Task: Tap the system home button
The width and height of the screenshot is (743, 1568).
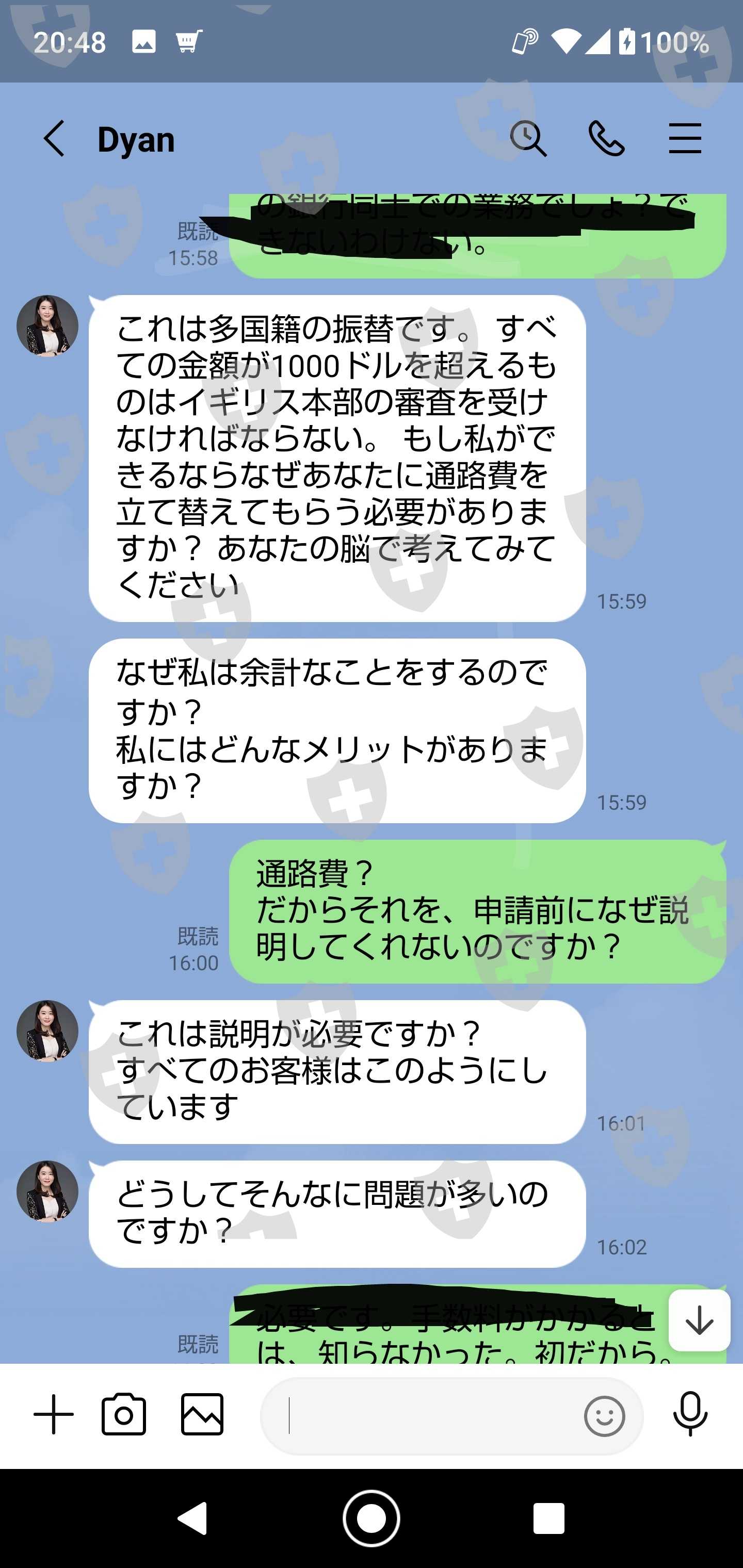Action: tap(371, 1518)
